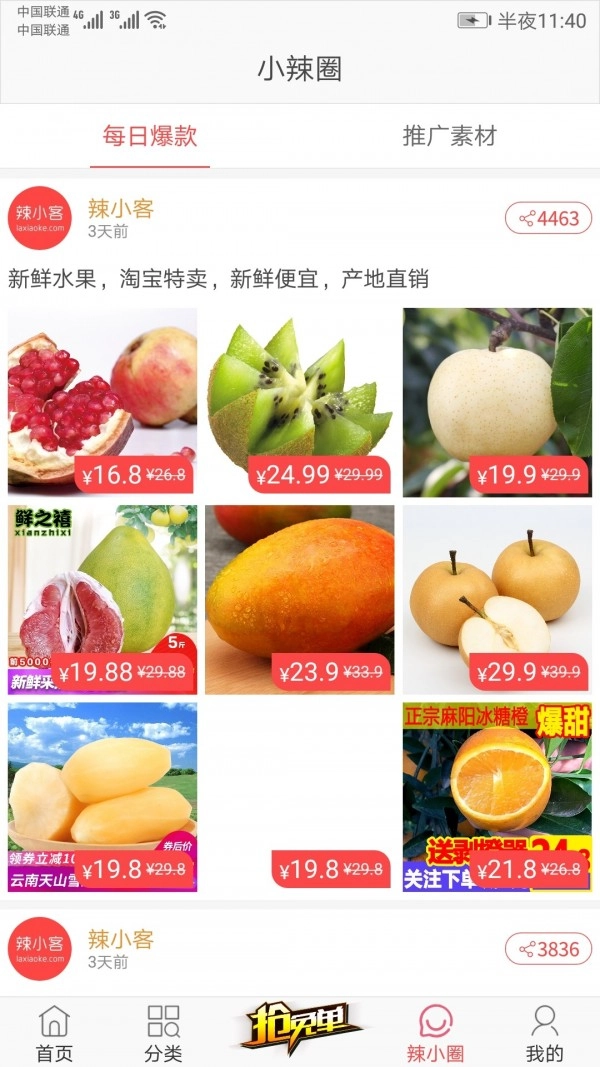Select the 辣小圈 bottom tab

(435, 1033)
